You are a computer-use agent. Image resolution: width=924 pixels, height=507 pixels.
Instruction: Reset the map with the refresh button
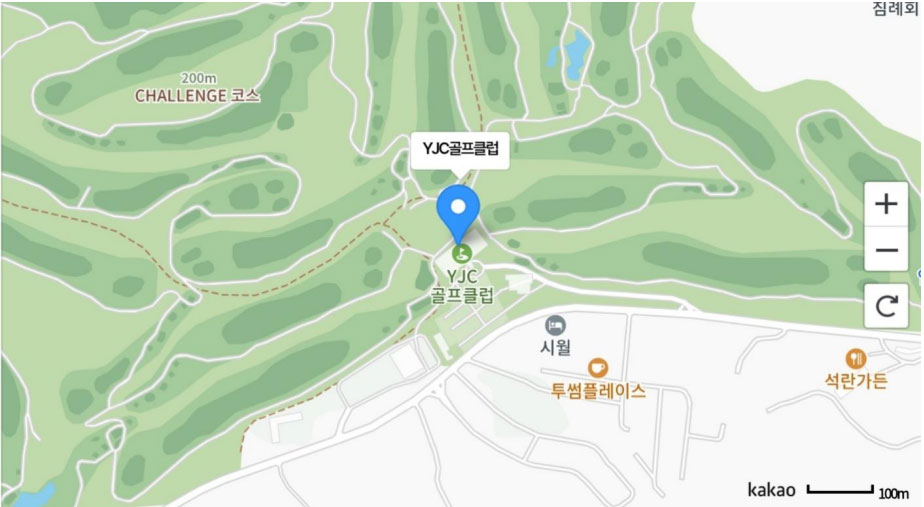coord(886,306)
